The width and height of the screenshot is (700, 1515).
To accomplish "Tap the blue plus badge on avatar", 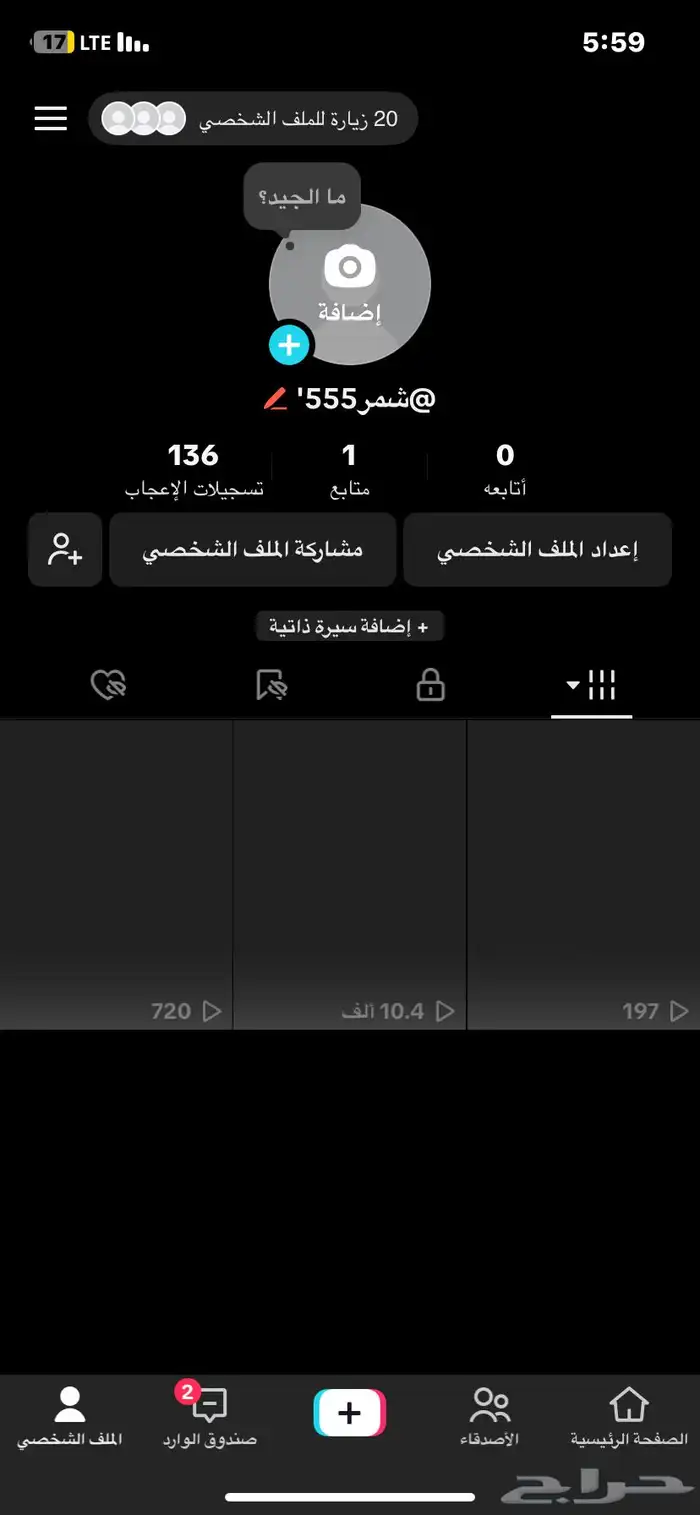I will [289, 345].
